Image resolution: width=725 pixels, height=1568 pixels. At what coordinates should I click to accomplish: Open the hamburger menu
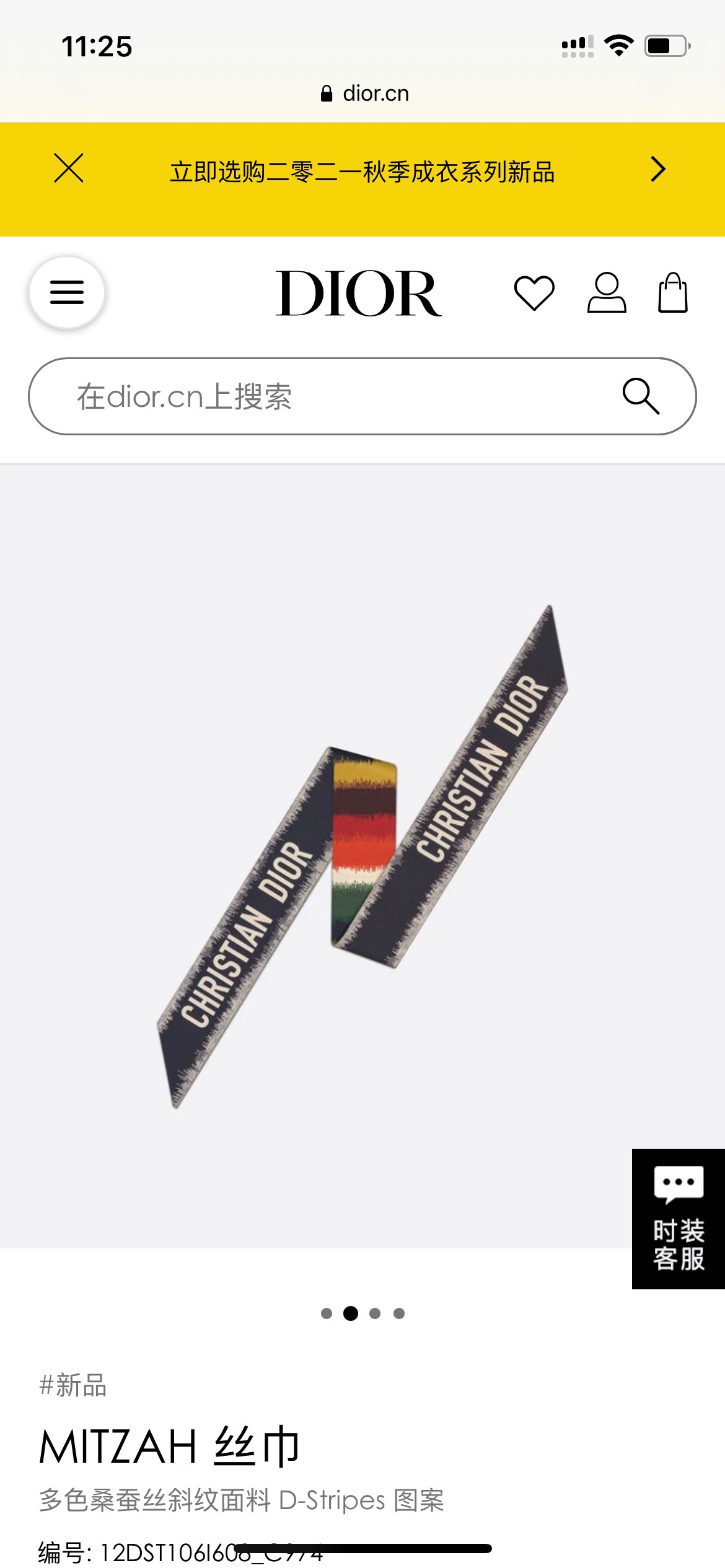tap(67, 292)
